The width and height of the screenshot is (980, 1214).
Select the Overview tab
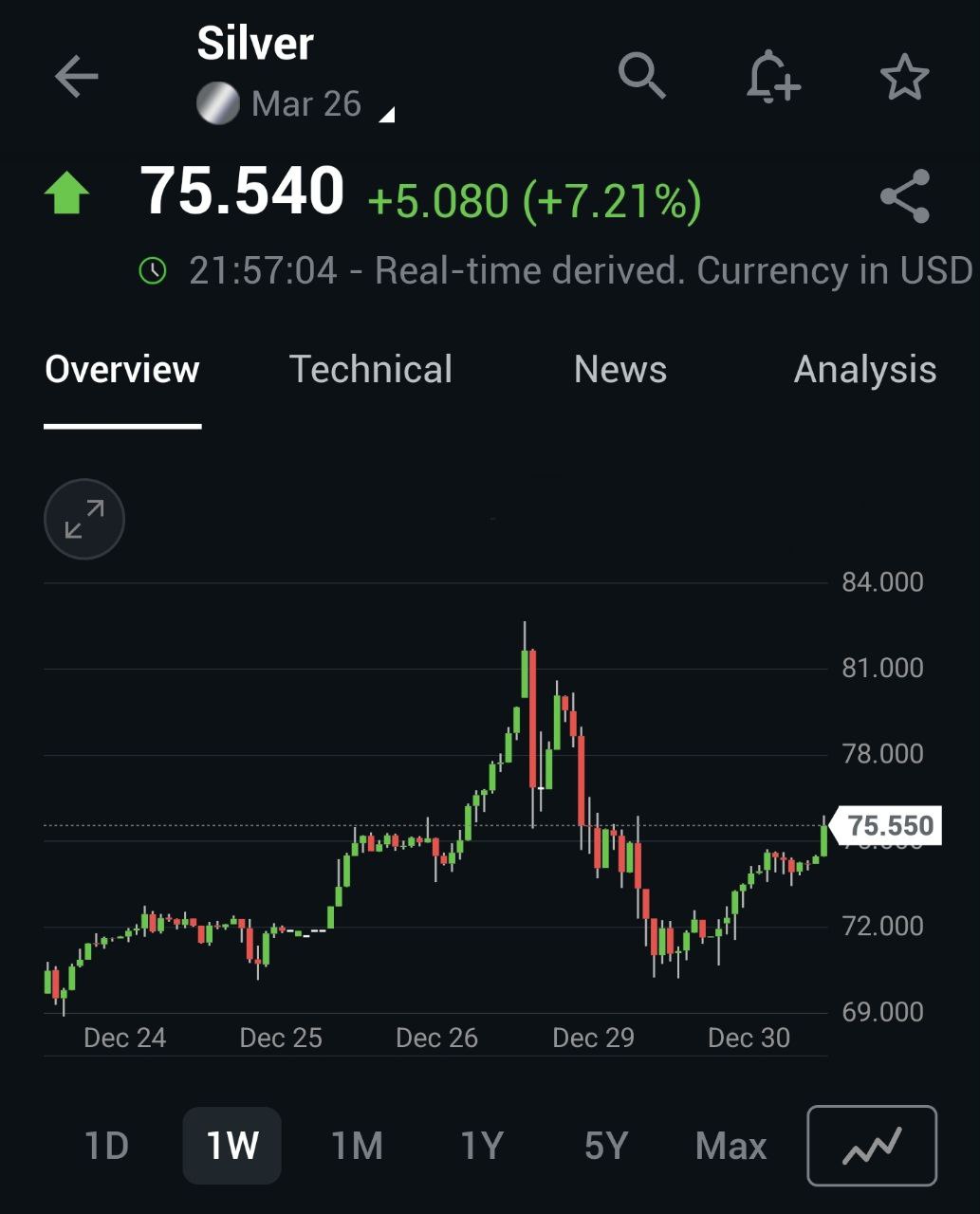[122, 370]
